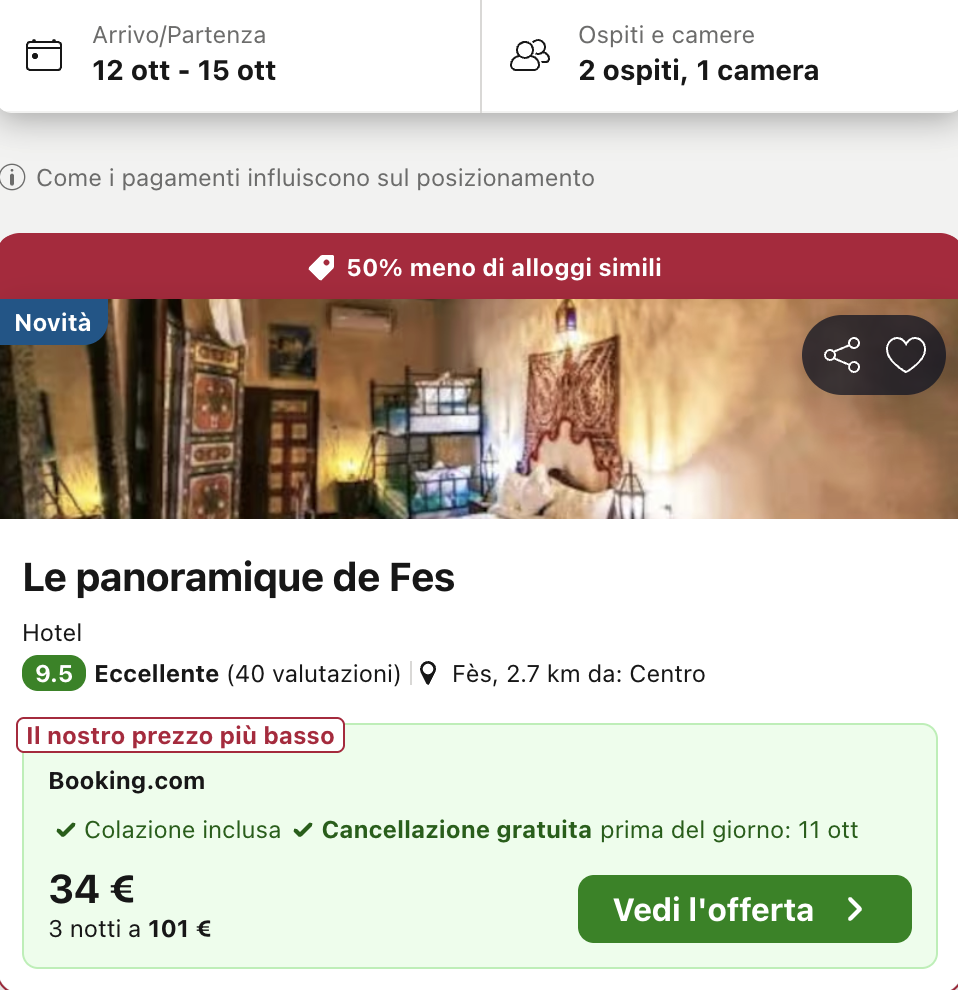
Task: Open the Il nostro prezzo più basso label
Action: pyautogui.click(x=180, y=735)
